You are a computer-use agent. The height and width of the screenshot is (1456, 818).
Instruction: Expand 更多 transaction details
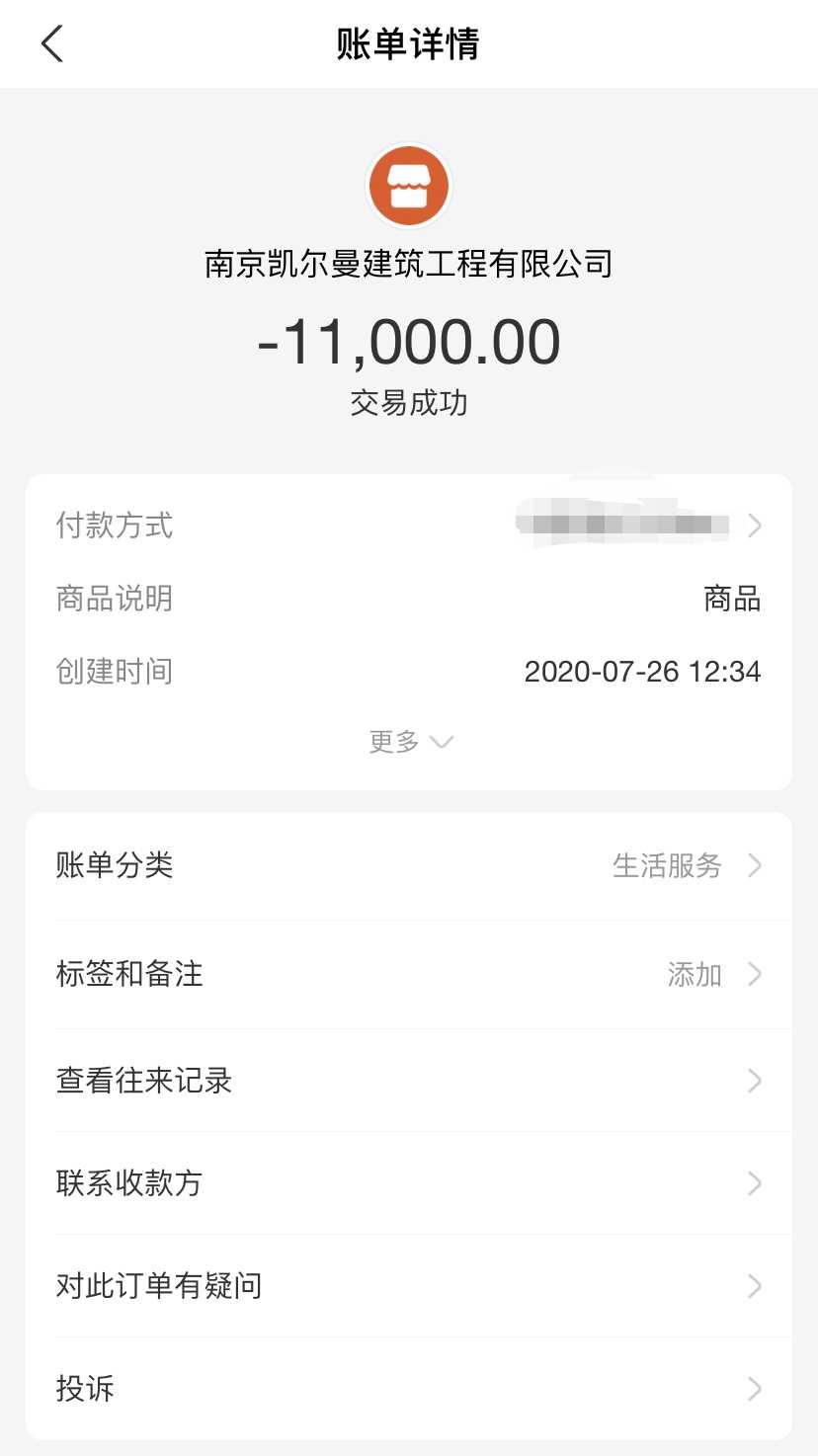pos(409,742)
